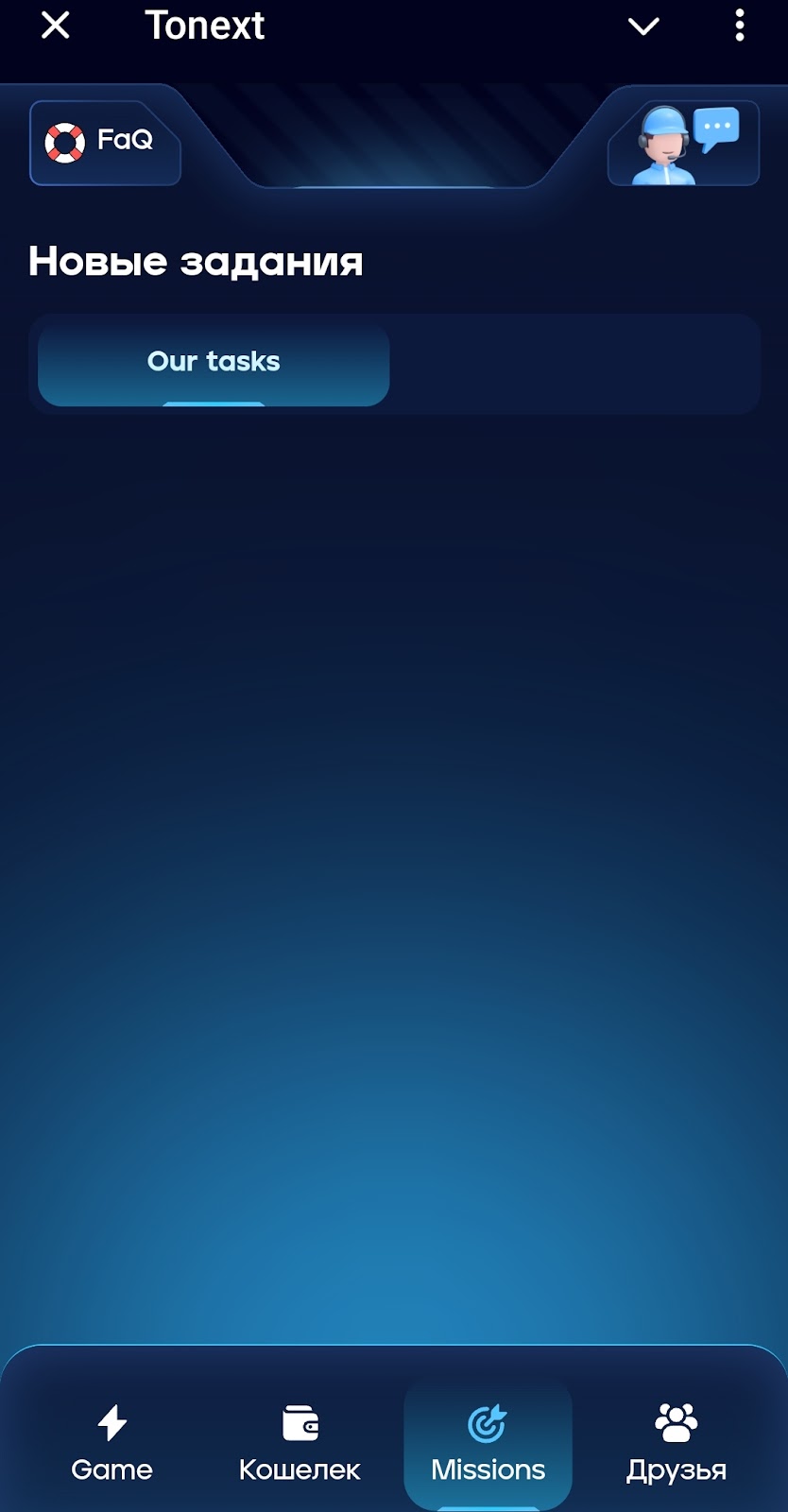
Task: Close the Tonext mini app
Action: point(56,26)
